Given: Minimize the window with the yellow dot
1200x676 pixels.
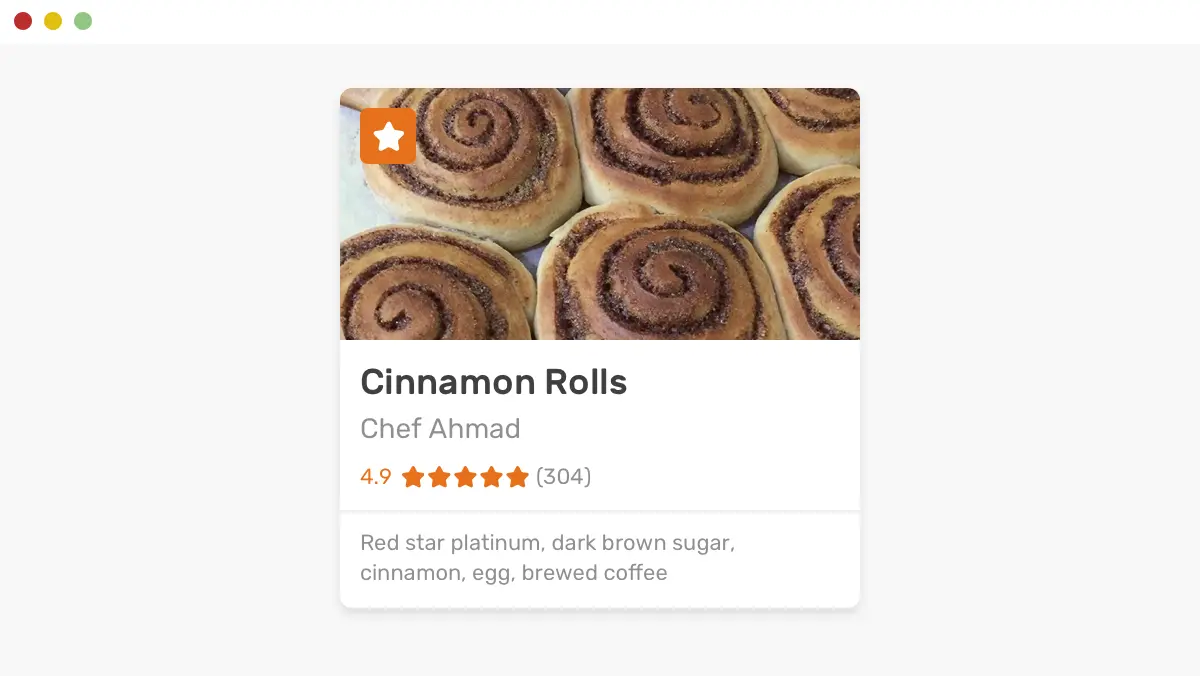Looking at the screenshot, I should (53, 21).
